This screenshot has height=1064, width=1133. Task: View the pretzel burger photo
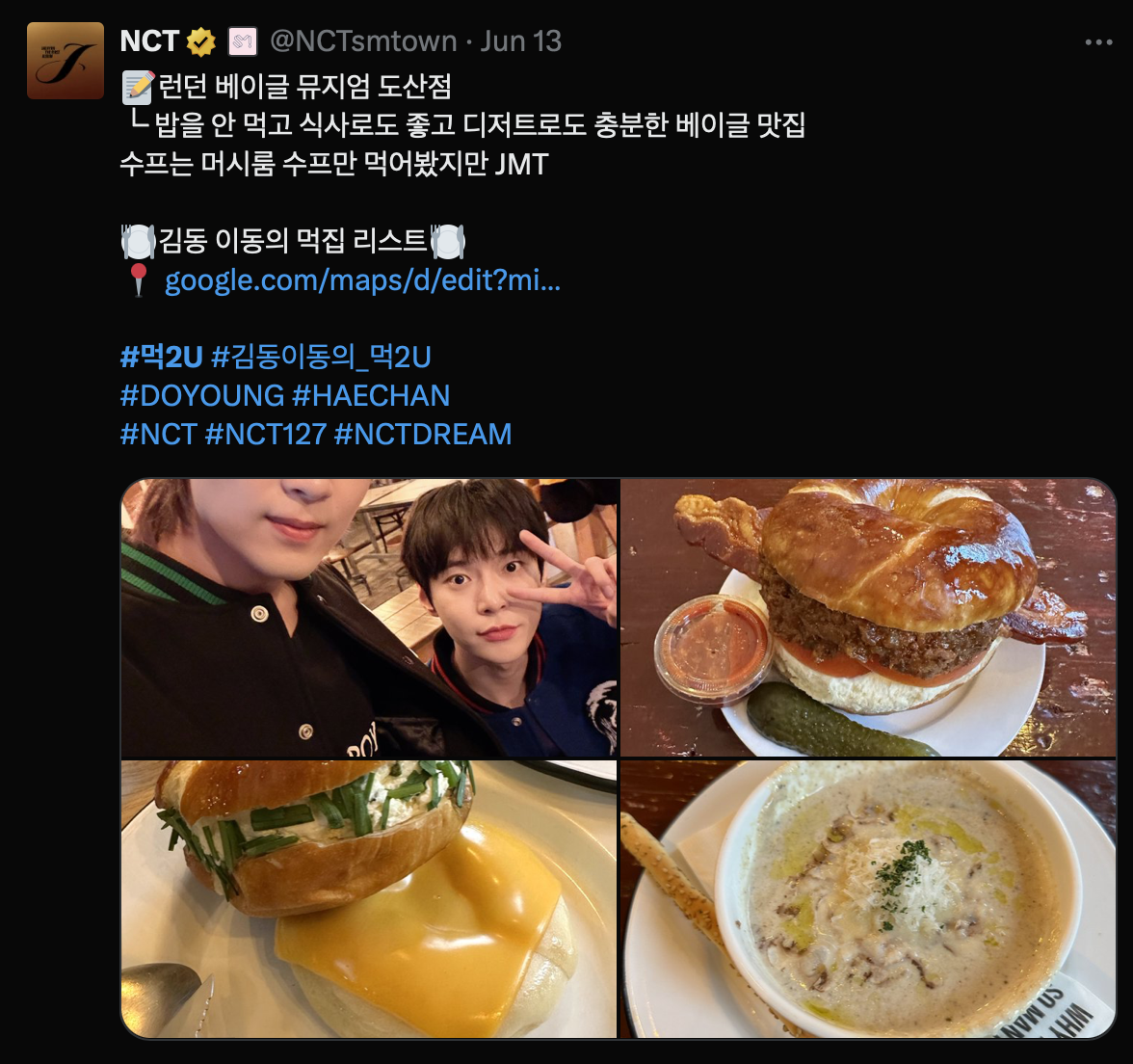point(867,617)
